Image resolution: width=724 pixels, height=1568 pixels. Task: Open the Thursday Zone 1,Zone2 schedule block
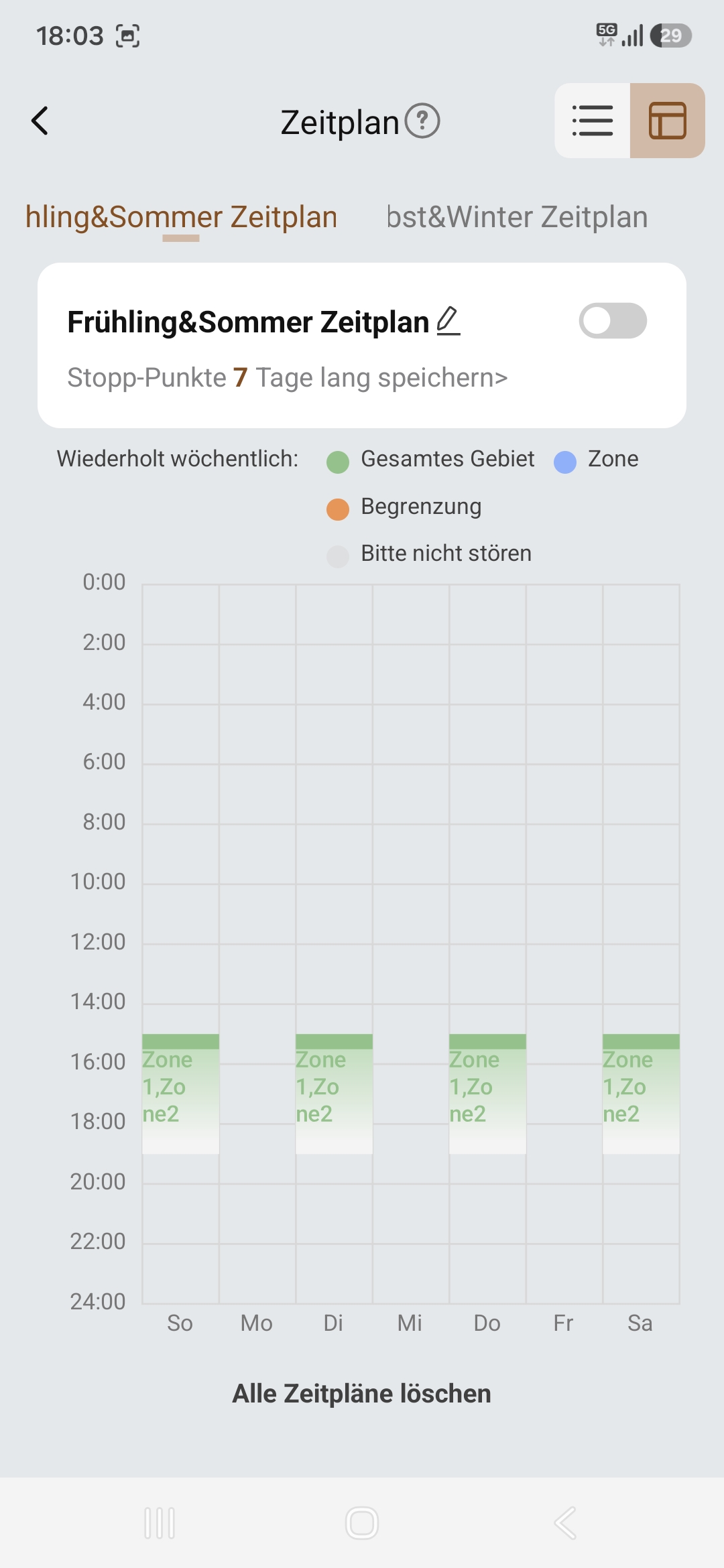[487, 1094]
